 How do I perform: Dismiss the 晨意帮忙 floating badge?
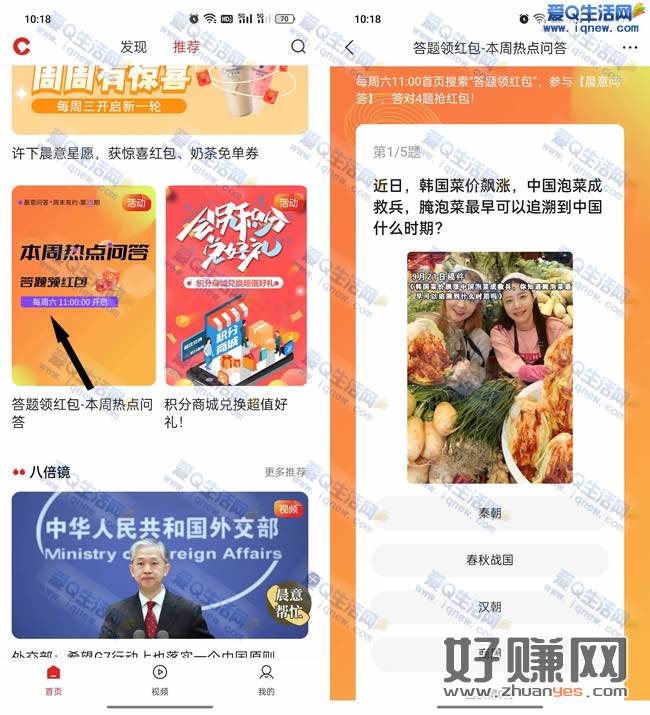pos(313,580)
